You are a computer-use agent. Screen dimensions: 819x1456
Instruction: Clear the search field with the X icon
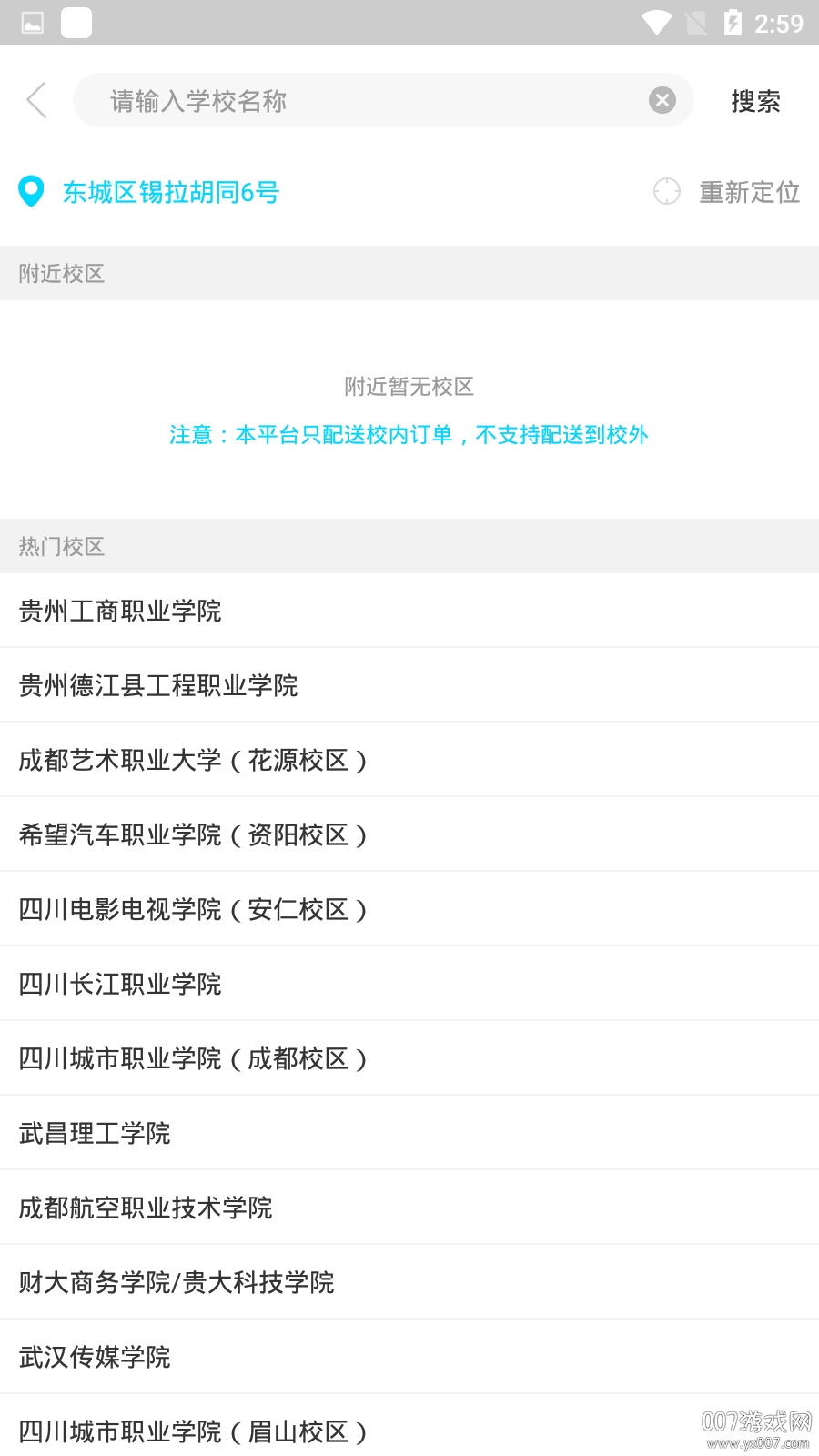(x=662, y=100)
